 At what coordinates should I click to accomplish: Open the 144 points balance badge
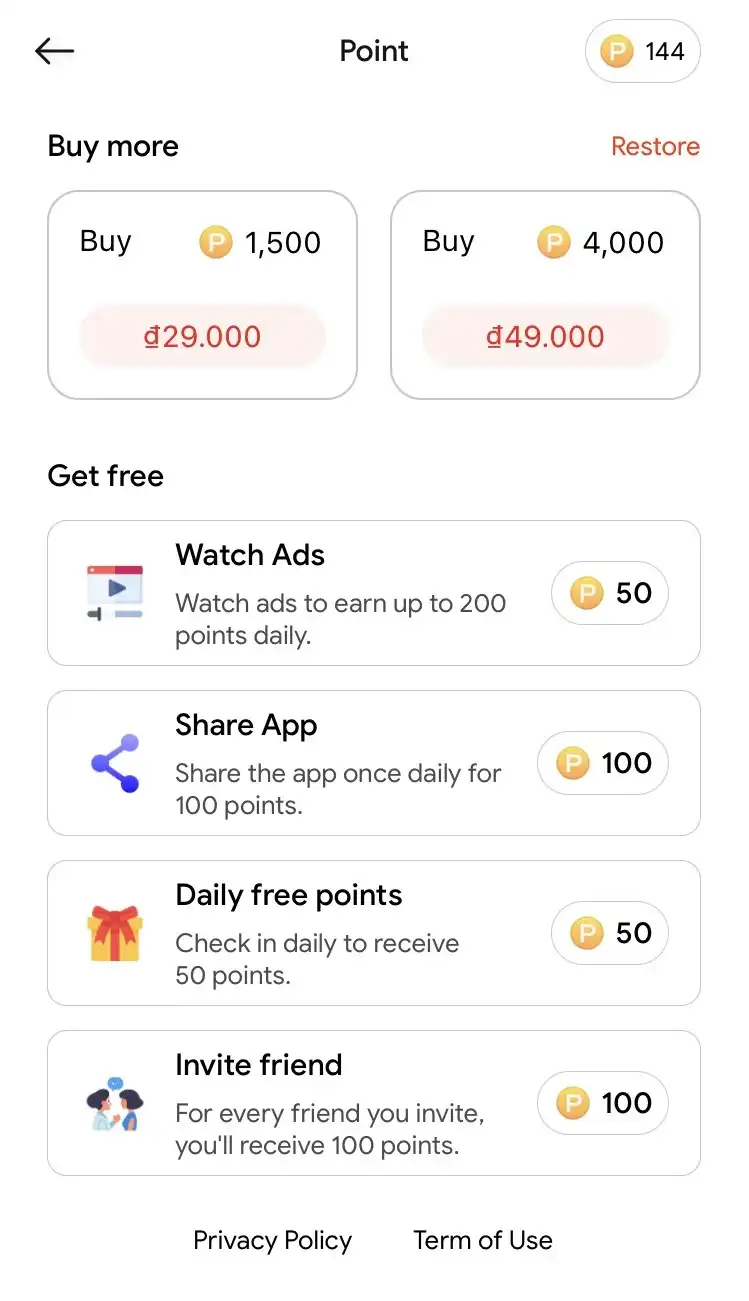[x=642, y=51]
